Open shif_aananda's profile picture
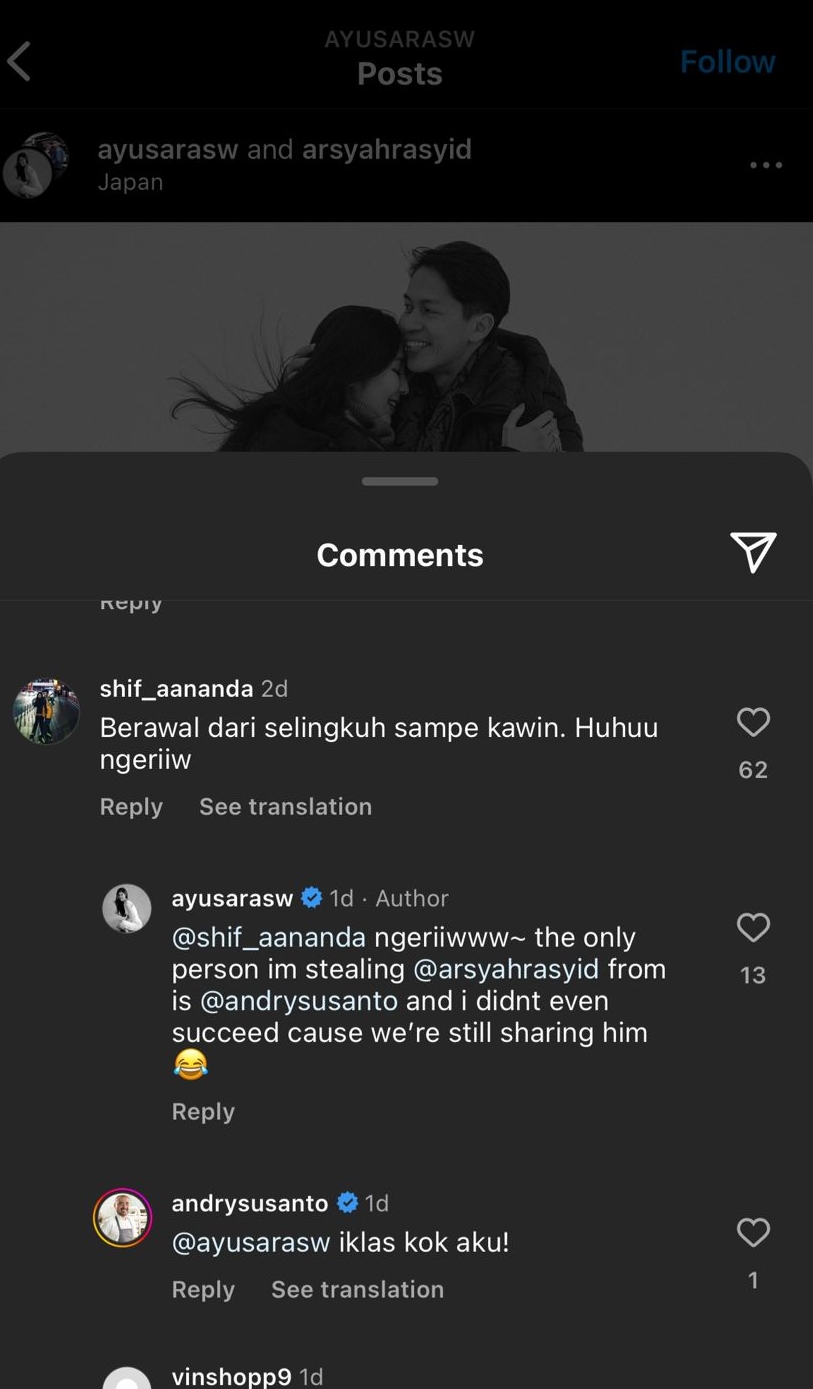Image resolution: width=813 pixels, height=1389 pixels. coord(45,710)
